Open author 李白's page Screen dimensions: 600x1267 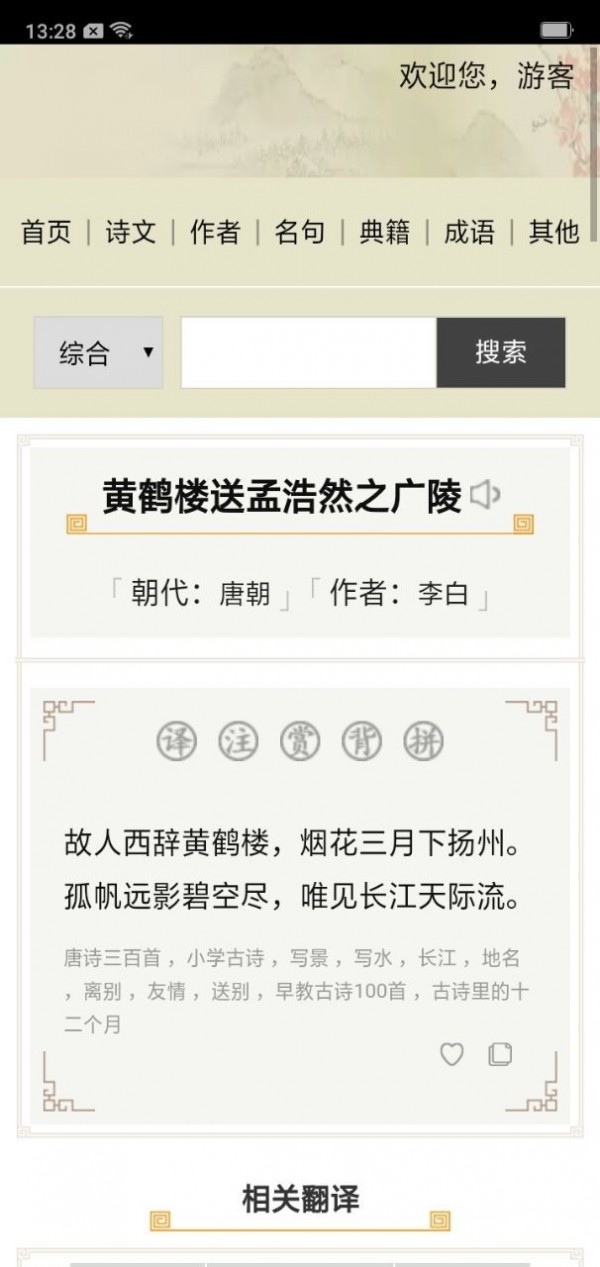[443, 596]
